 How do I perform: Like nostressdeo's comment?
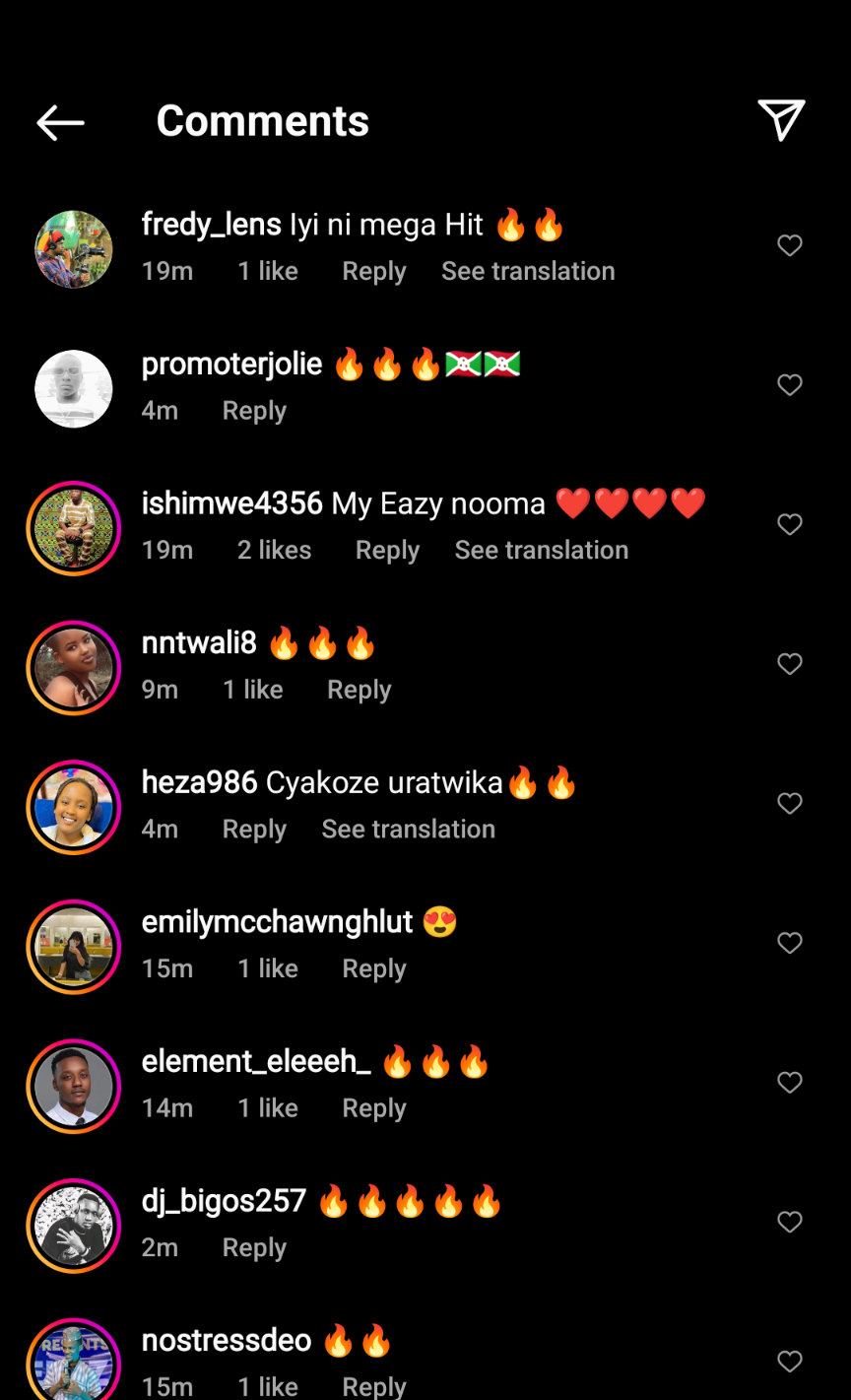pos(790,1362)
